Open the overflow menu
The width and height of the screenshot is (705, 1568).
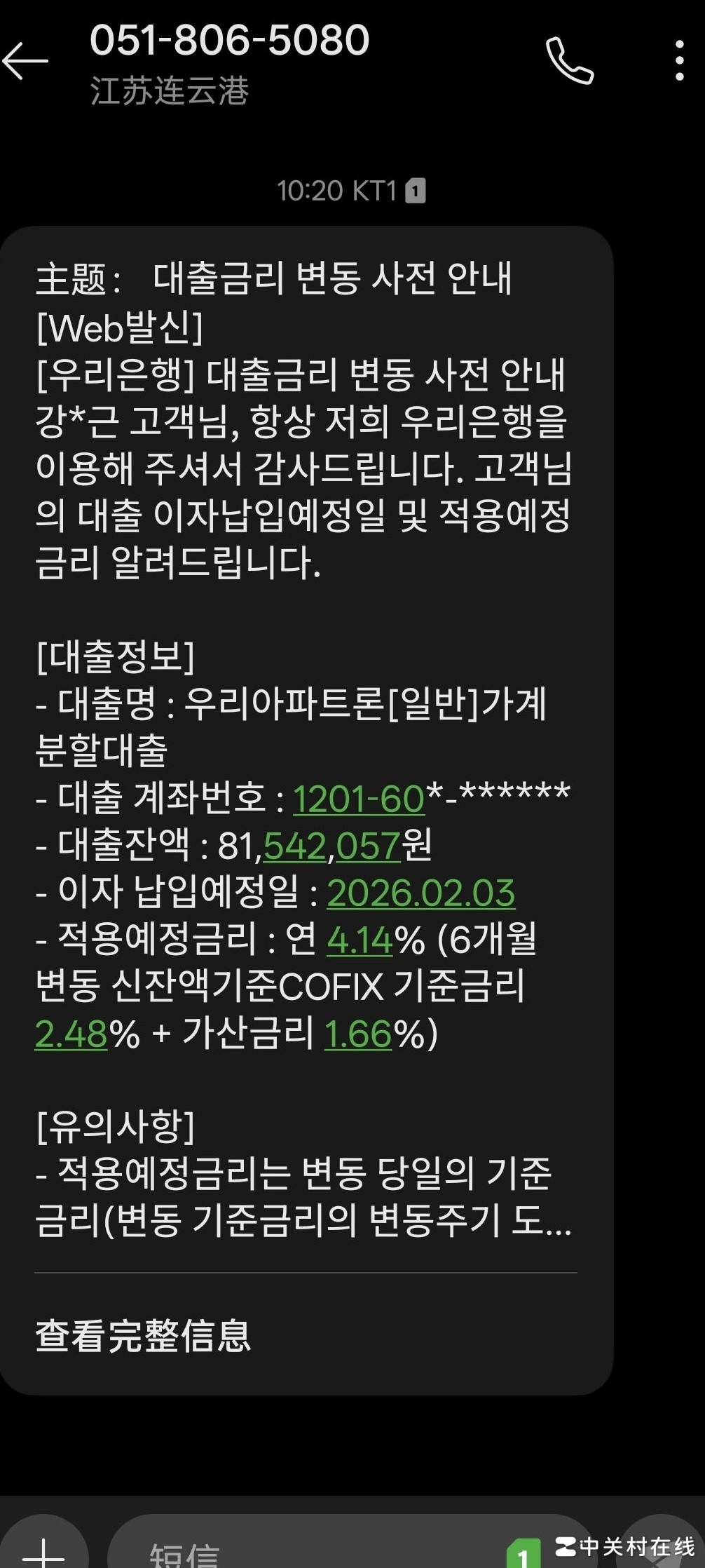(679, 61)
